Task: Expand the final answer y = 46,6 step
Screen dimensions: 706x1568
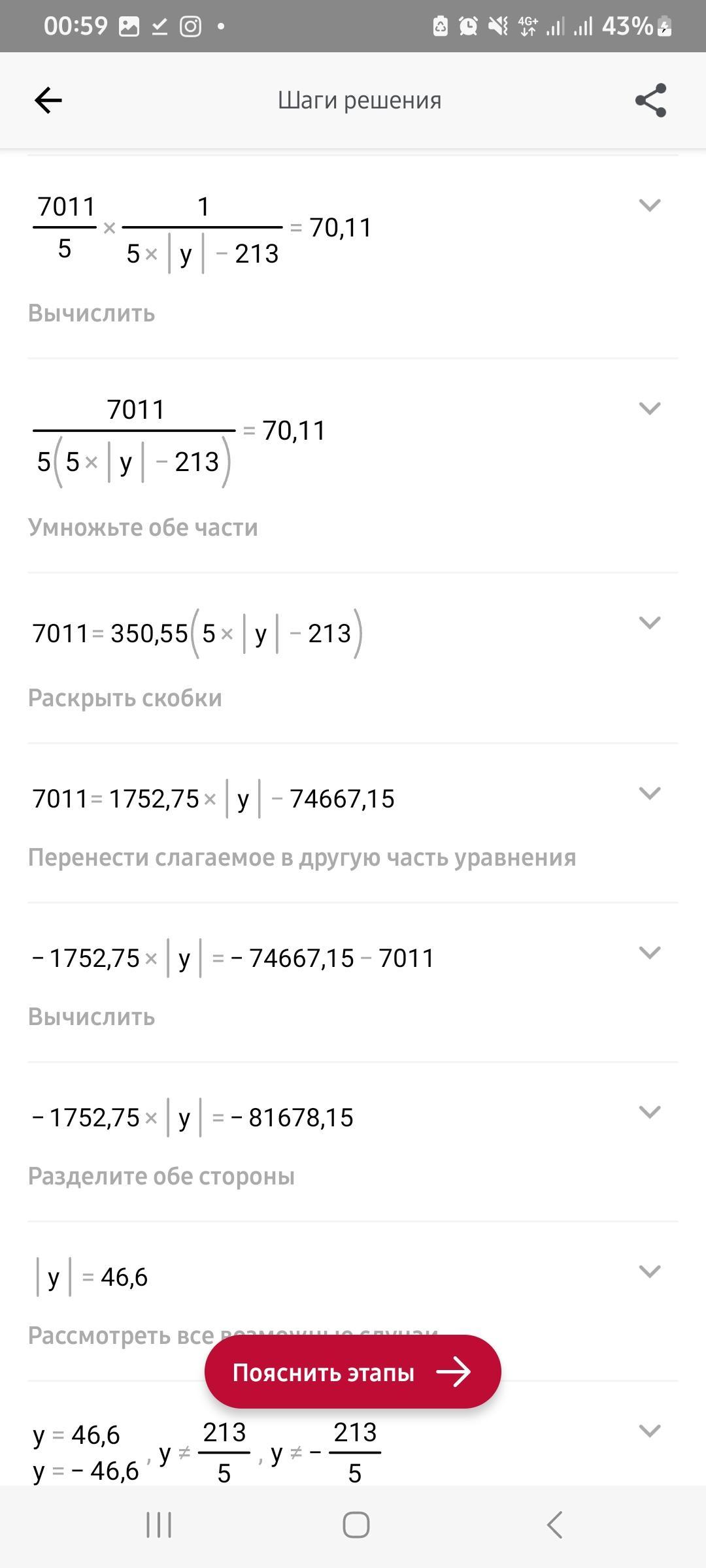Action: pyautogui.click(x=649, y=1431)
